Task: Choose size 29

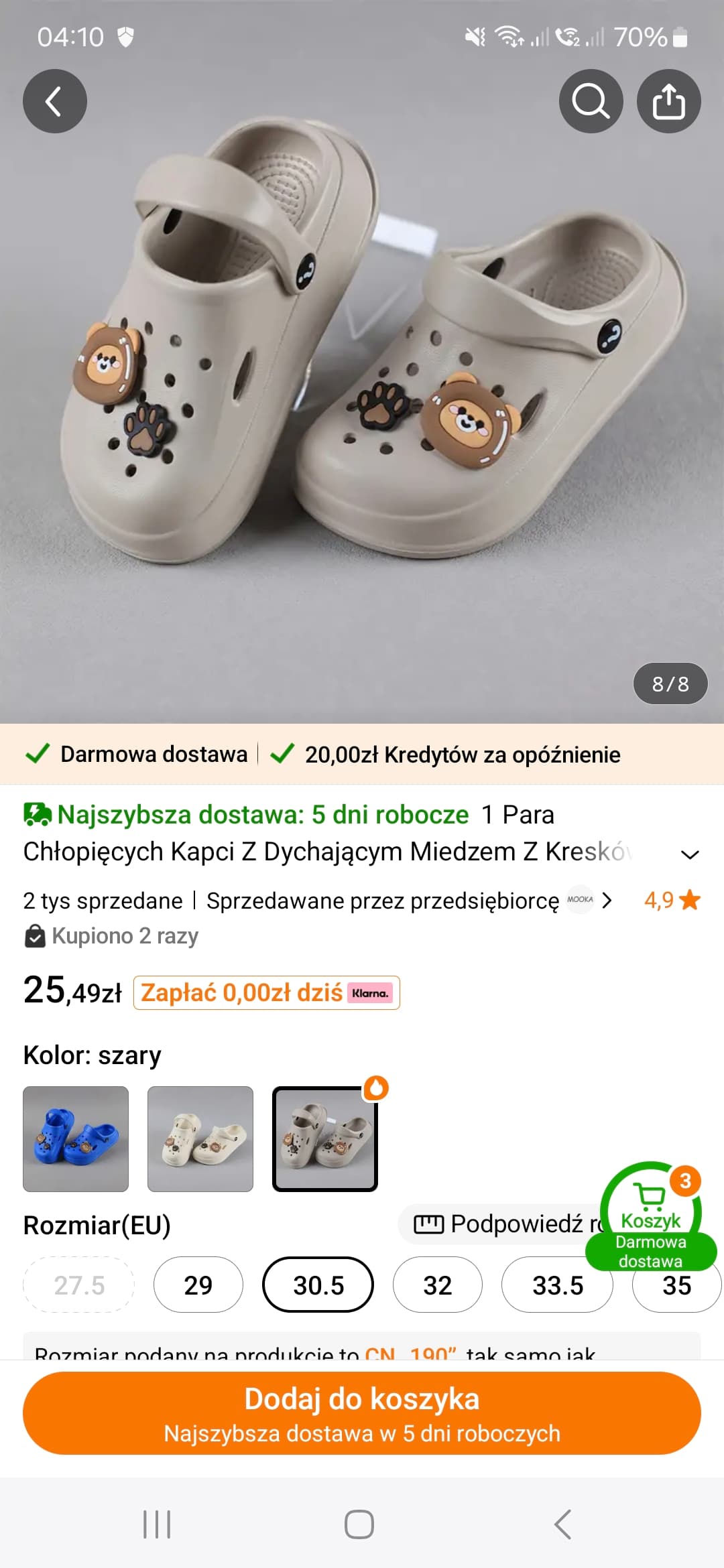Action: coord(198,1285)
